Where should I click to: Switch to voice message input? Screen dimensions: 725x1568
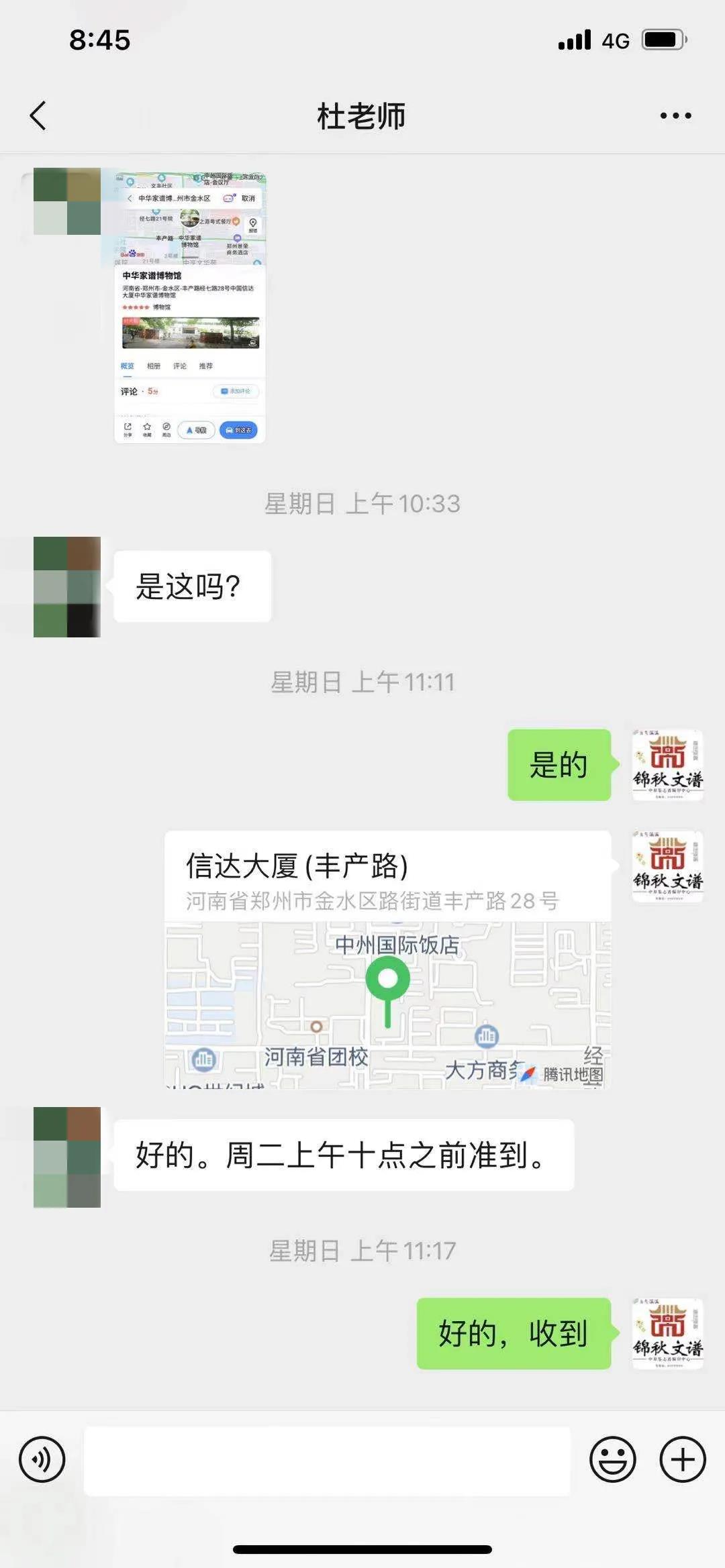click(x=42, y=1459)
